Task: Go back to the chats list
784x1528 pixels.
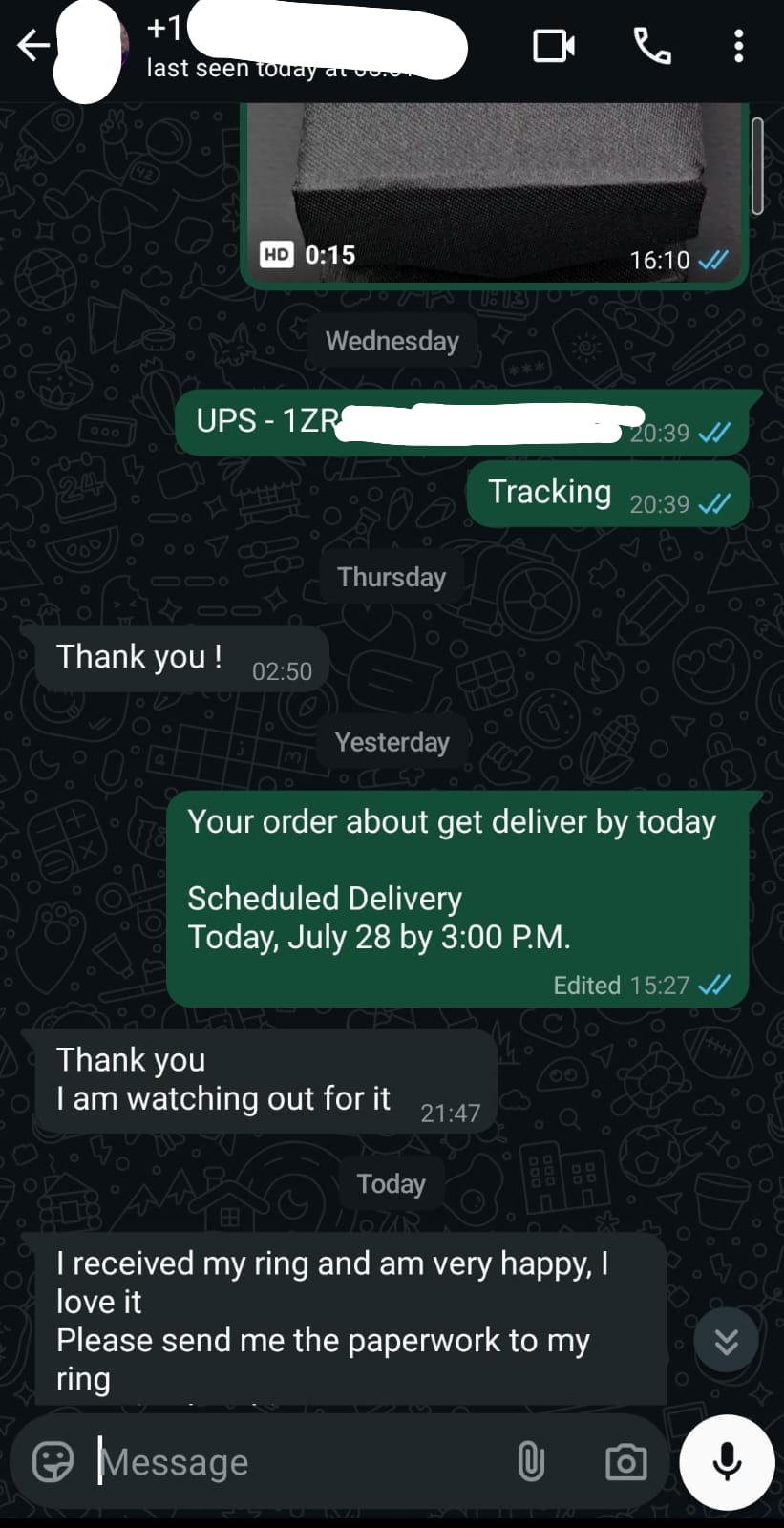Action: (x=32, y=45)
